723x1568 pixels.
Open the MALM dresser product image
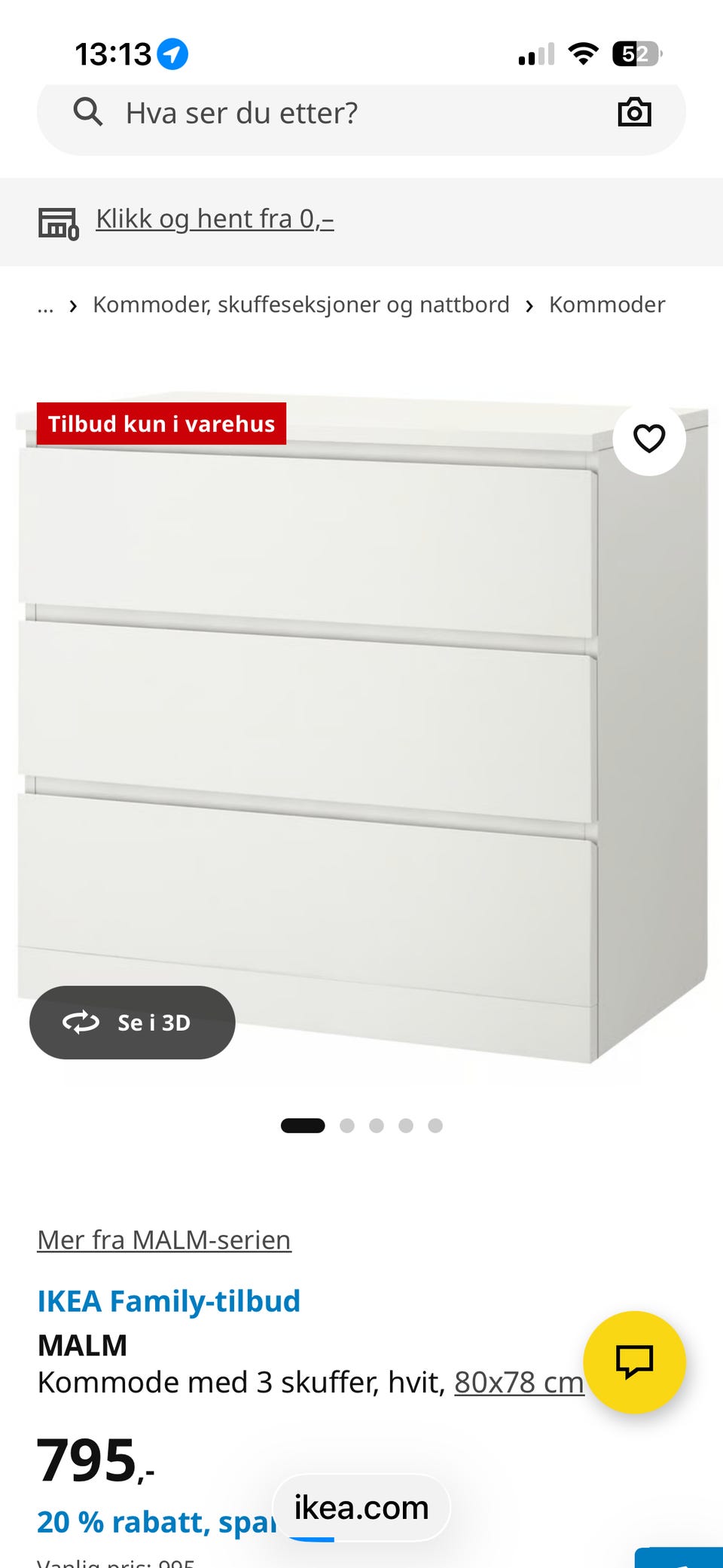361,727
